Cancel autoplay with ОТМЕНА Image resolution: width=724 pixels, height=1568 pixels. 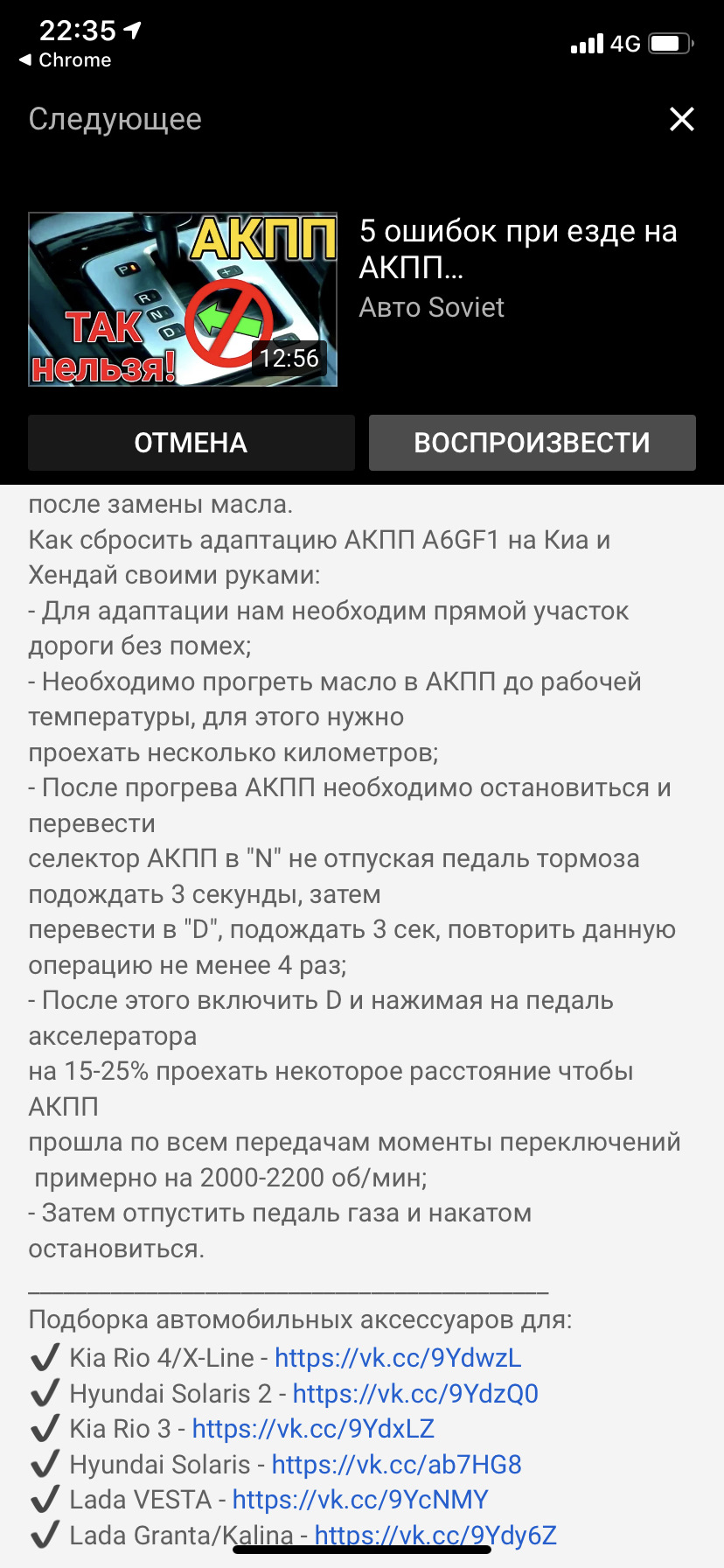(191, 443)
